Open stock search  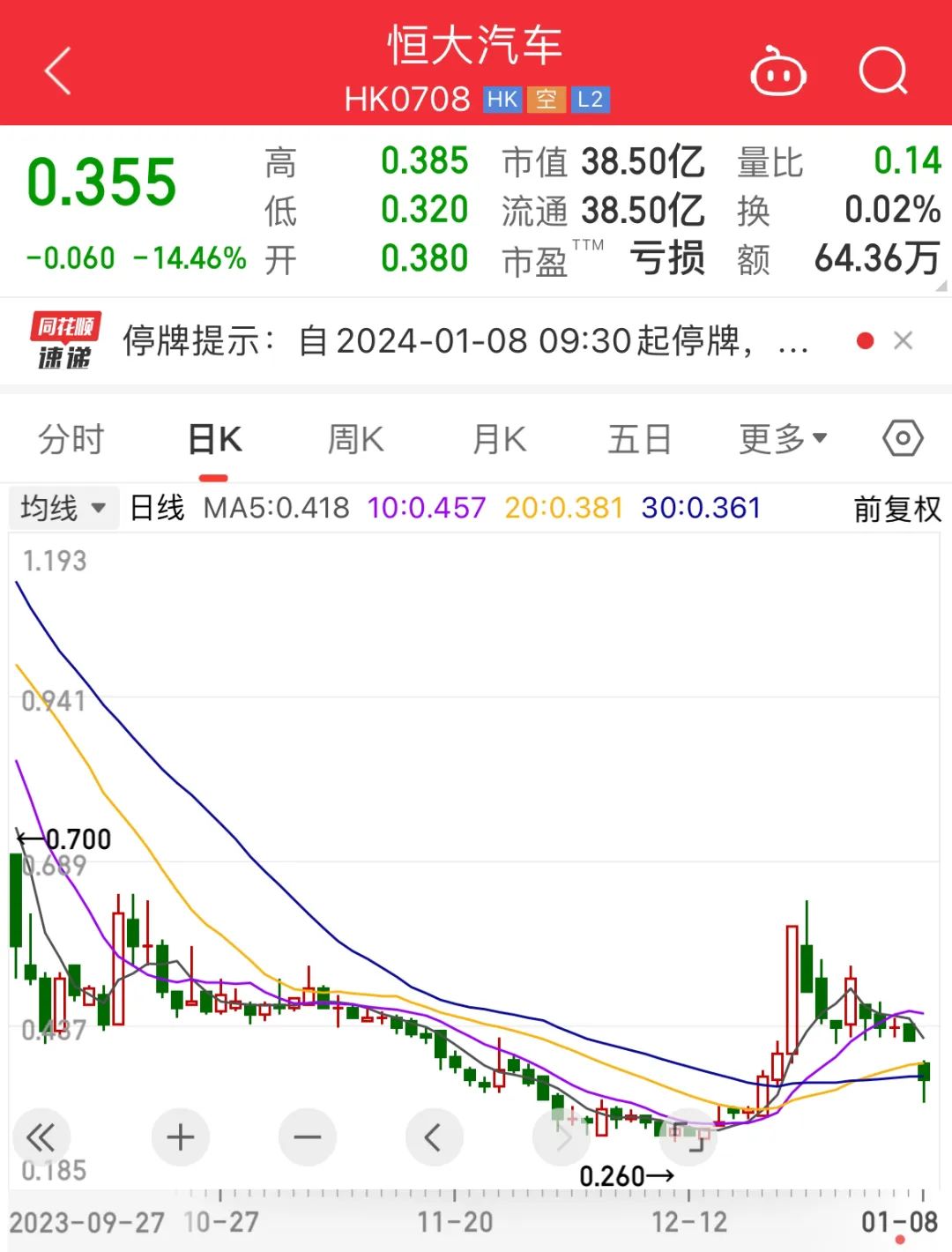pos(882,71)
